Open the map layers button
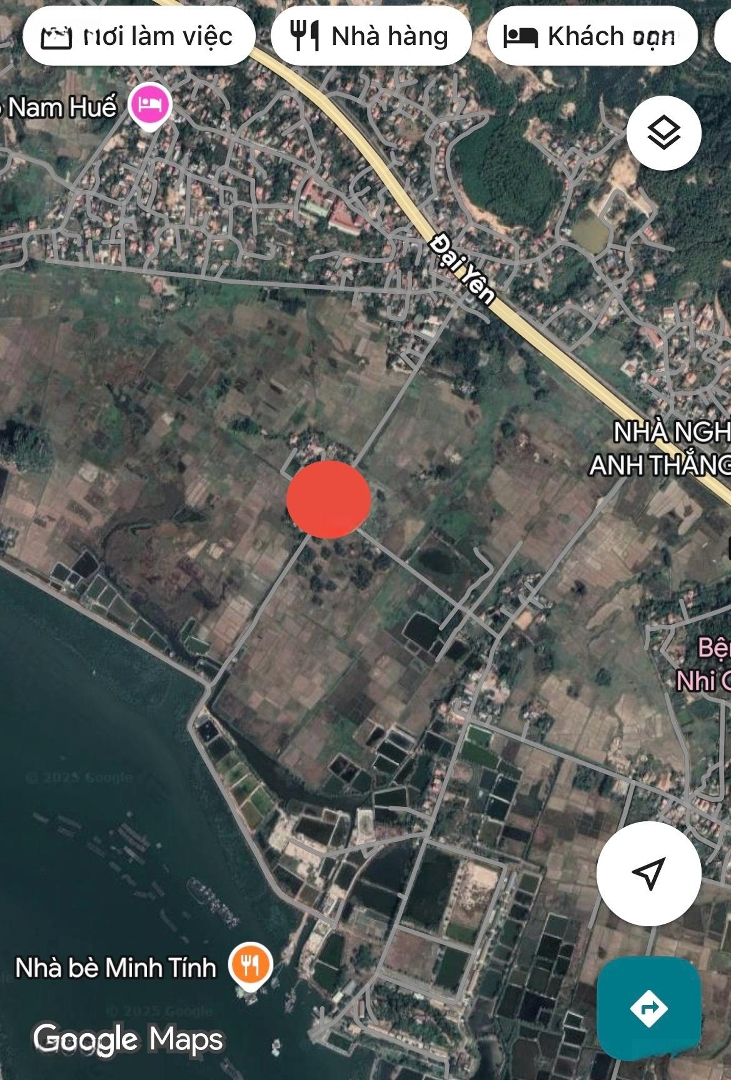731x1080 pixels. coord(664,132)
